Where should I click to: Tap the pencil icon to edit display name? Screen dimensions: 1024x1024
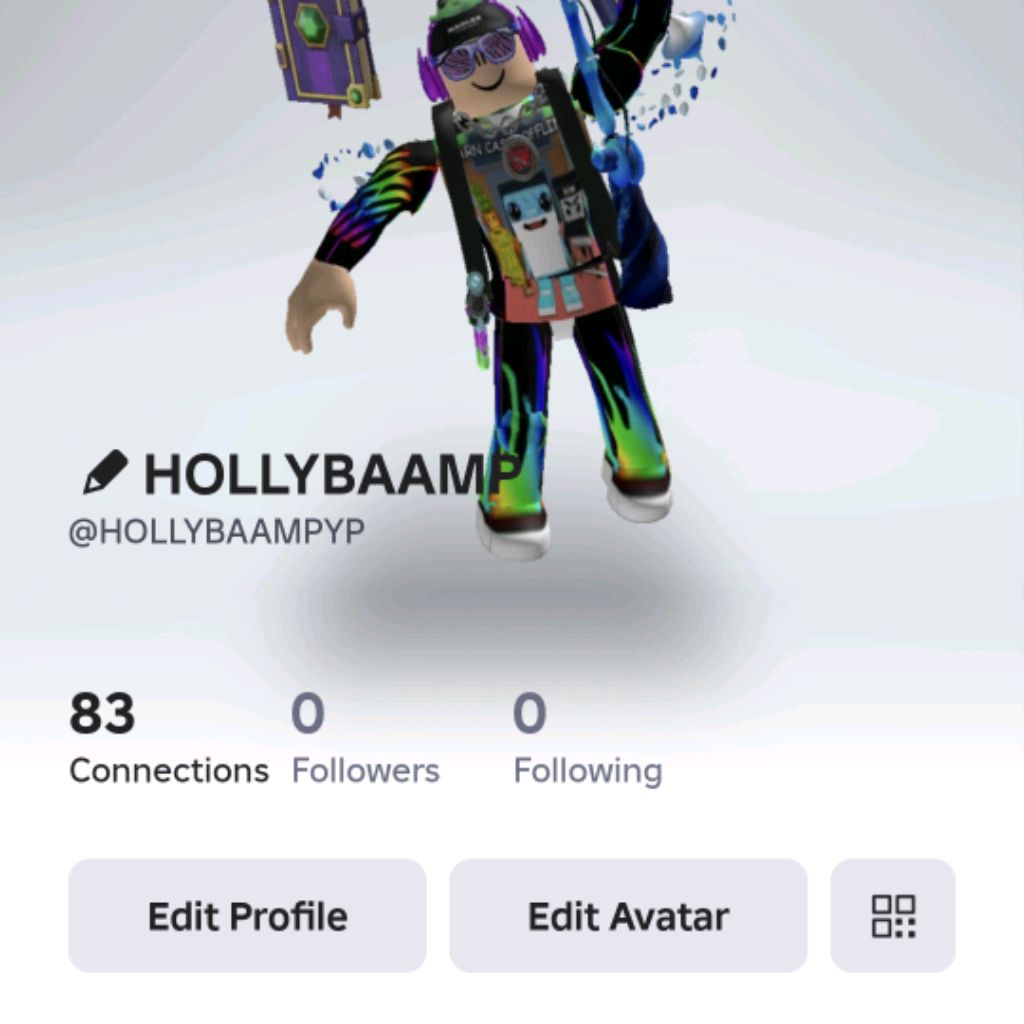tap(105, 472)
